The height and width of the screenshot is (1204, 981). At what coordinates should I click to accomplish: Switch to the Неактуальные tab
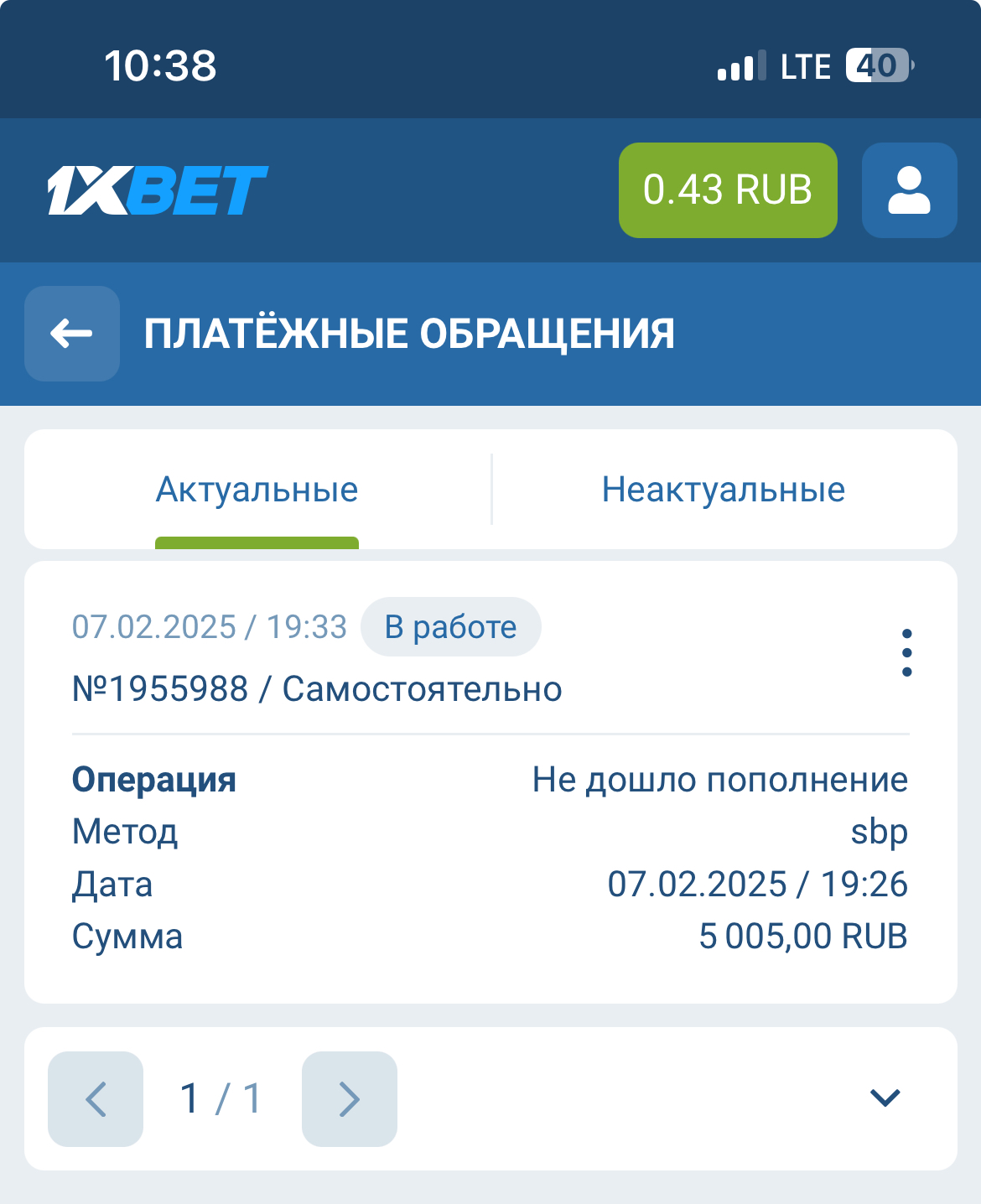[724, 490]
